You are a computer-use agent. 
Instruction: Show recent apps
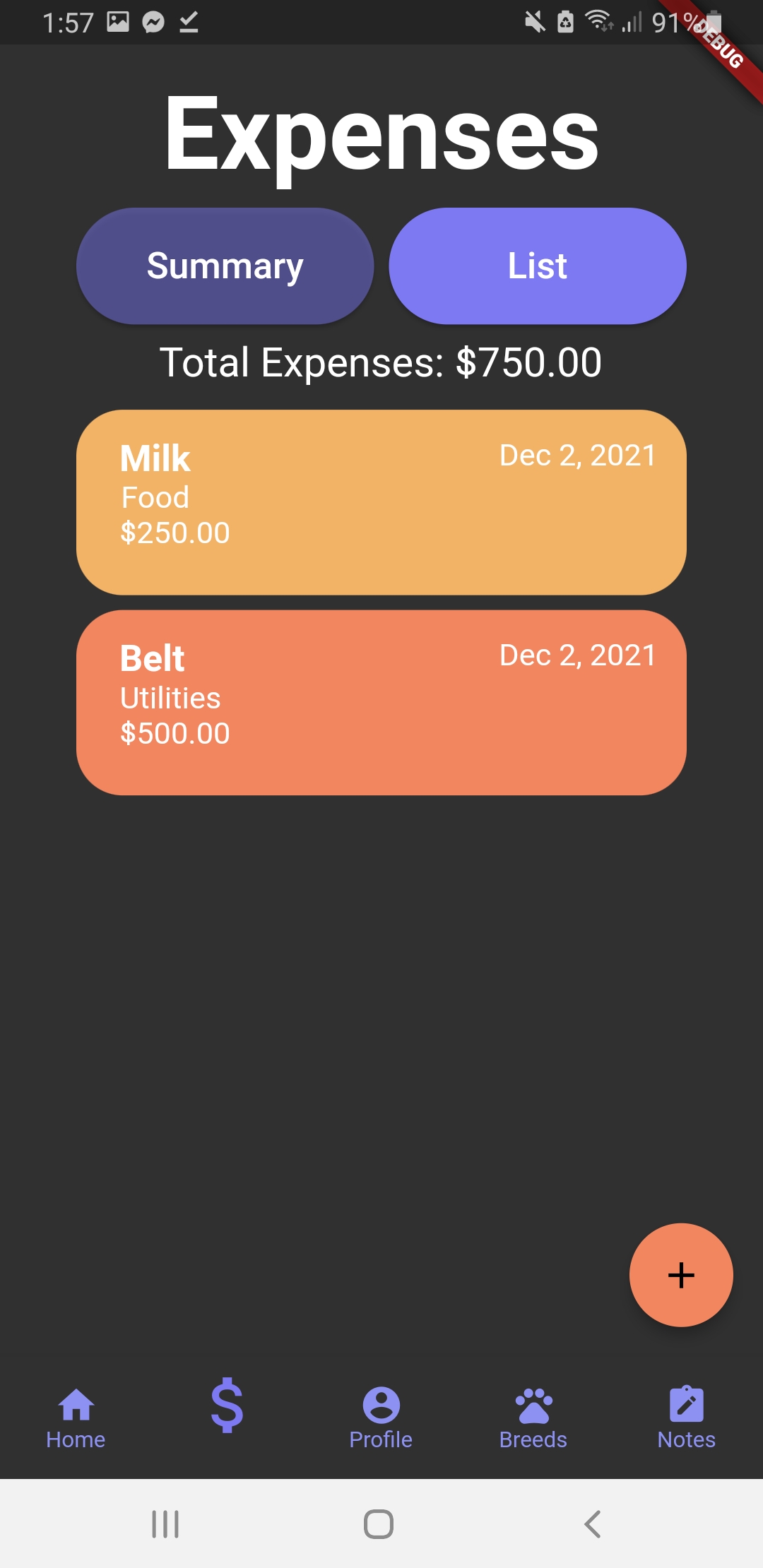pos(165,1524)
